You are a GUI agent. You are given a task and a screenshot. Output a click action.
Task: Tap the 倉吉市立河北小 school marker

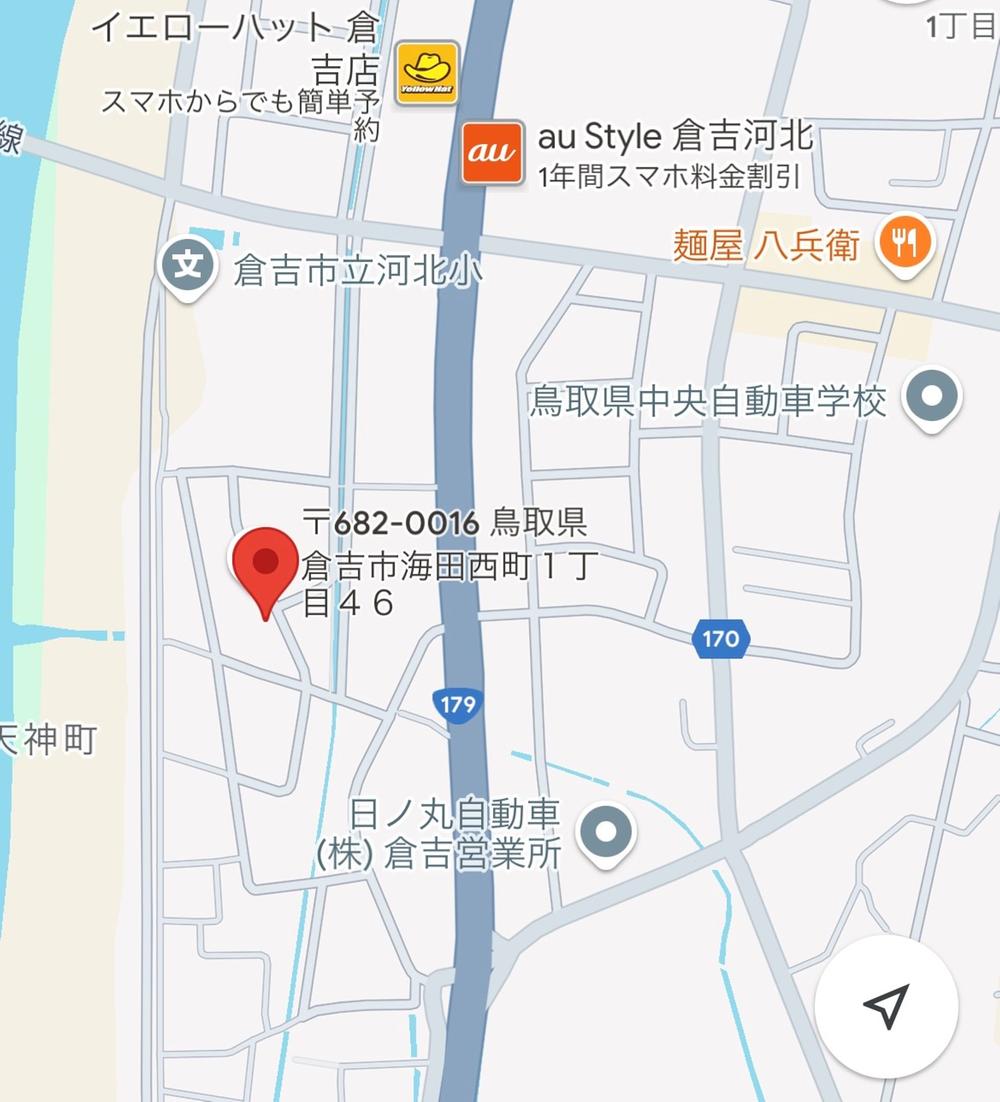pos(188,267)
